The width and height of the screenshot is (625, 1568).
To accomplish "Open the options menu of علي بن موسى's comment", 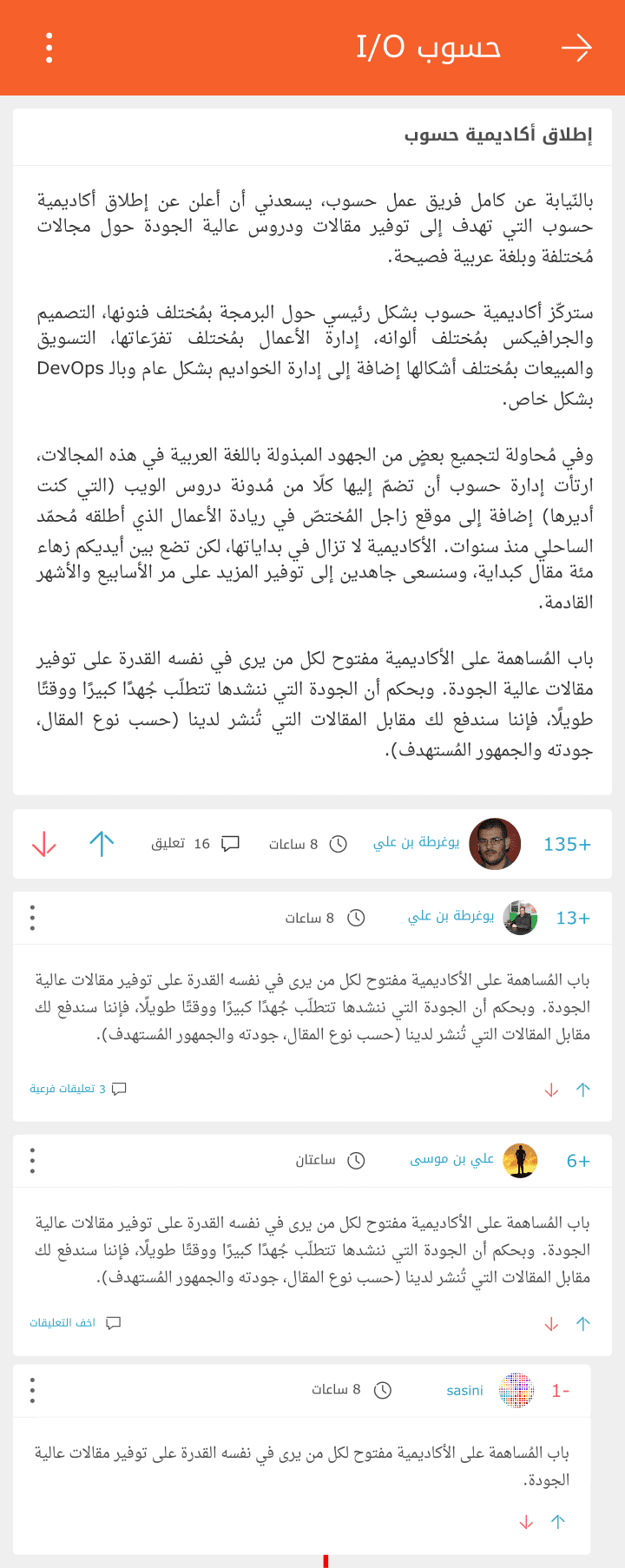I will click(32, 1161).
